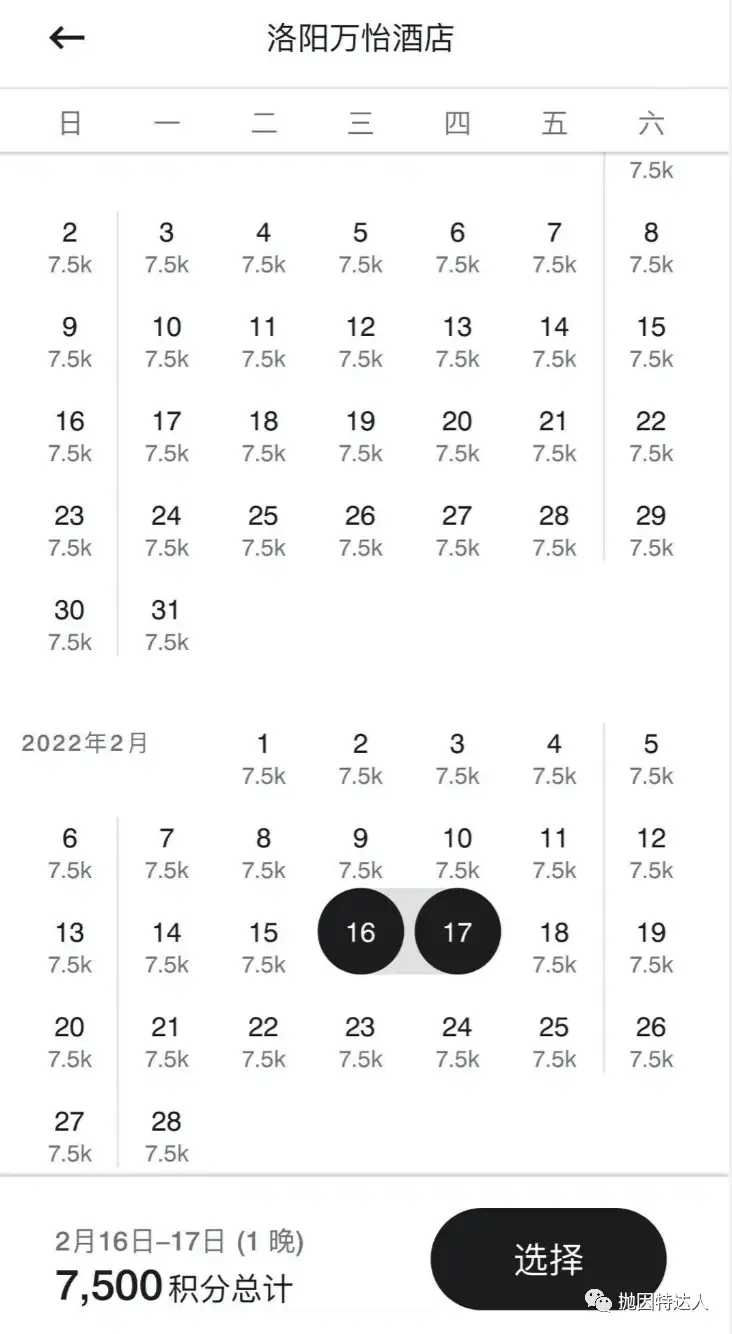
Task: Go back using the top arrow
Action: tap(67, 39)
